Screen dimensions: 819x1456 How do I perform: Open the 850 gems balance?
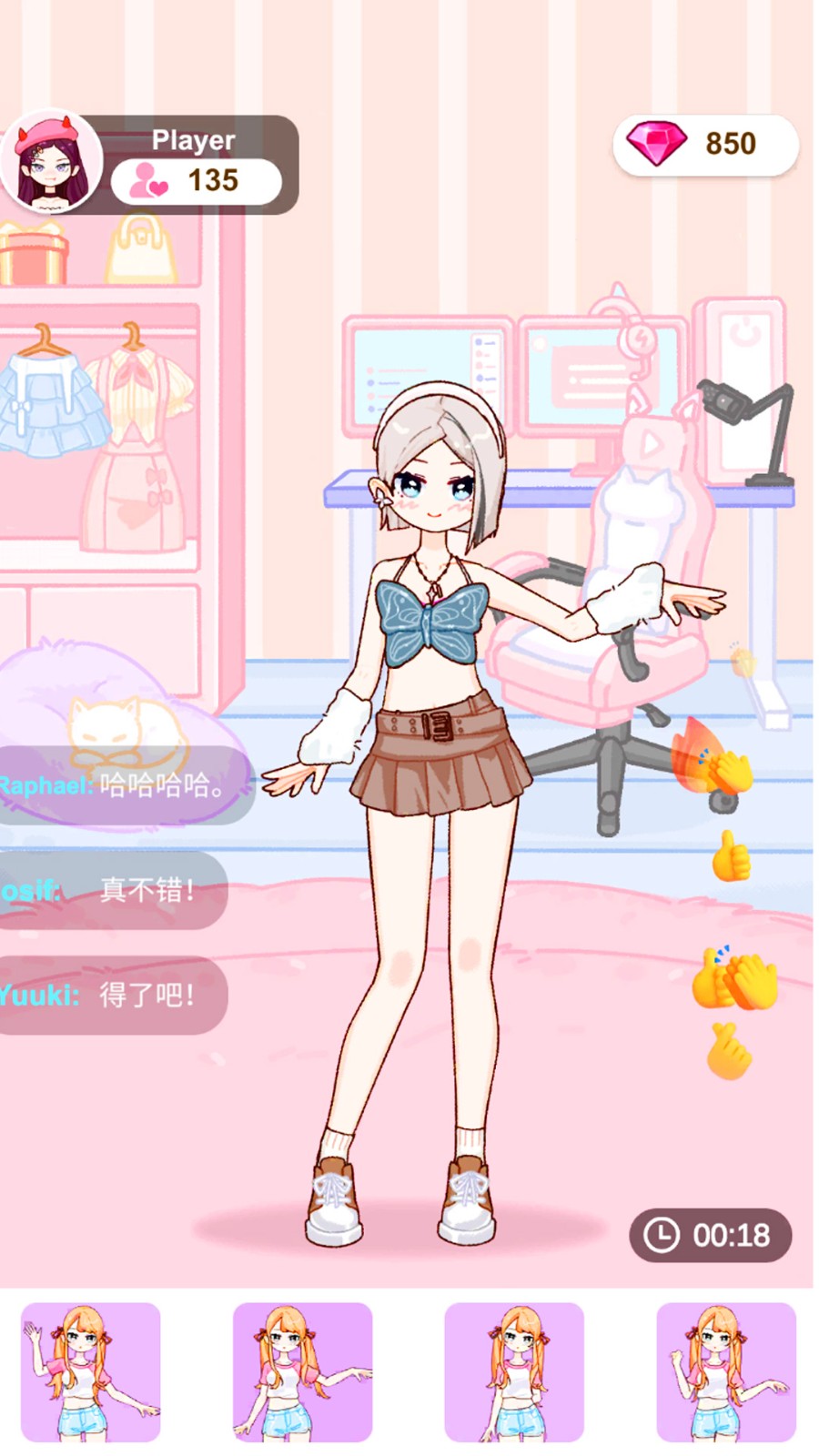pos(705,144)
